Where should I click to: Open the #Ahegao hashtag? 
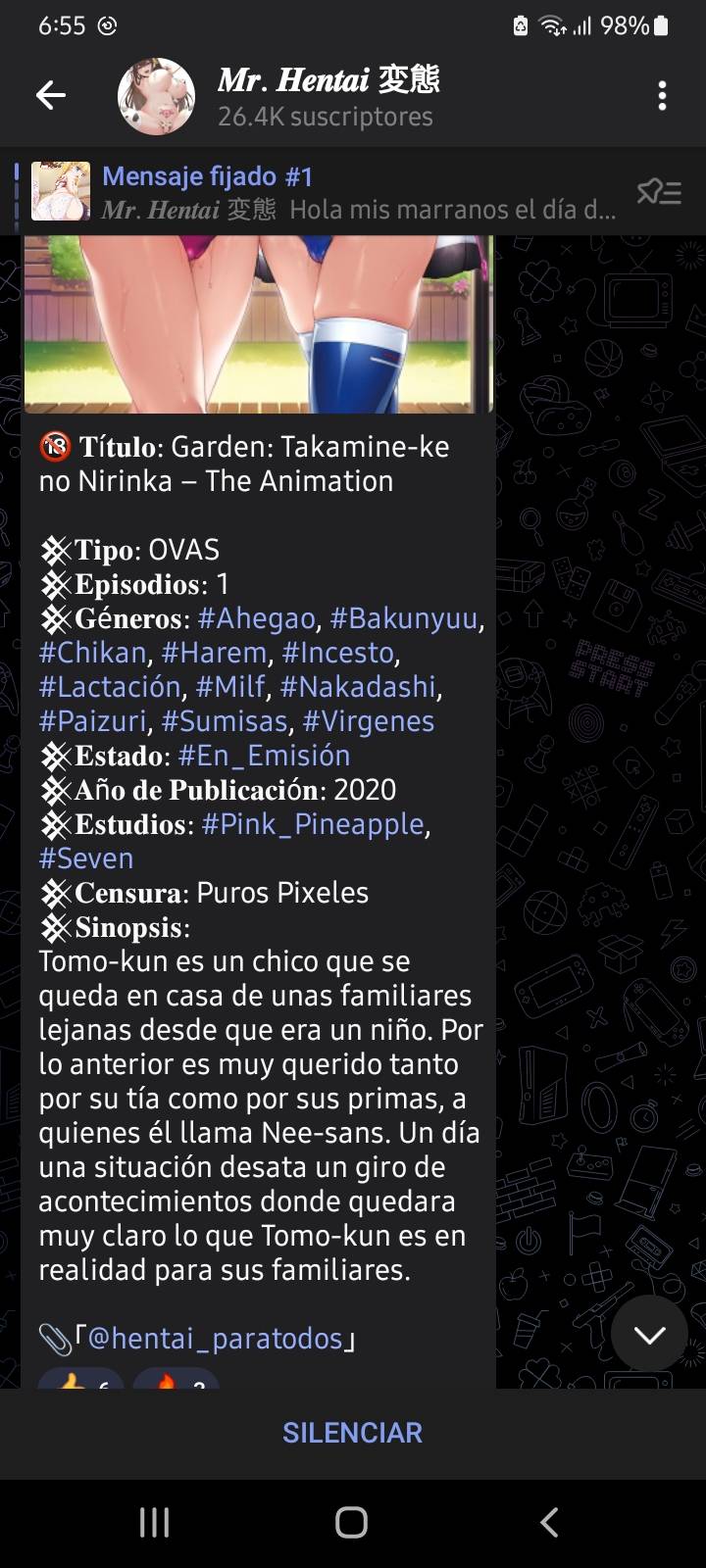pos(256,618)
